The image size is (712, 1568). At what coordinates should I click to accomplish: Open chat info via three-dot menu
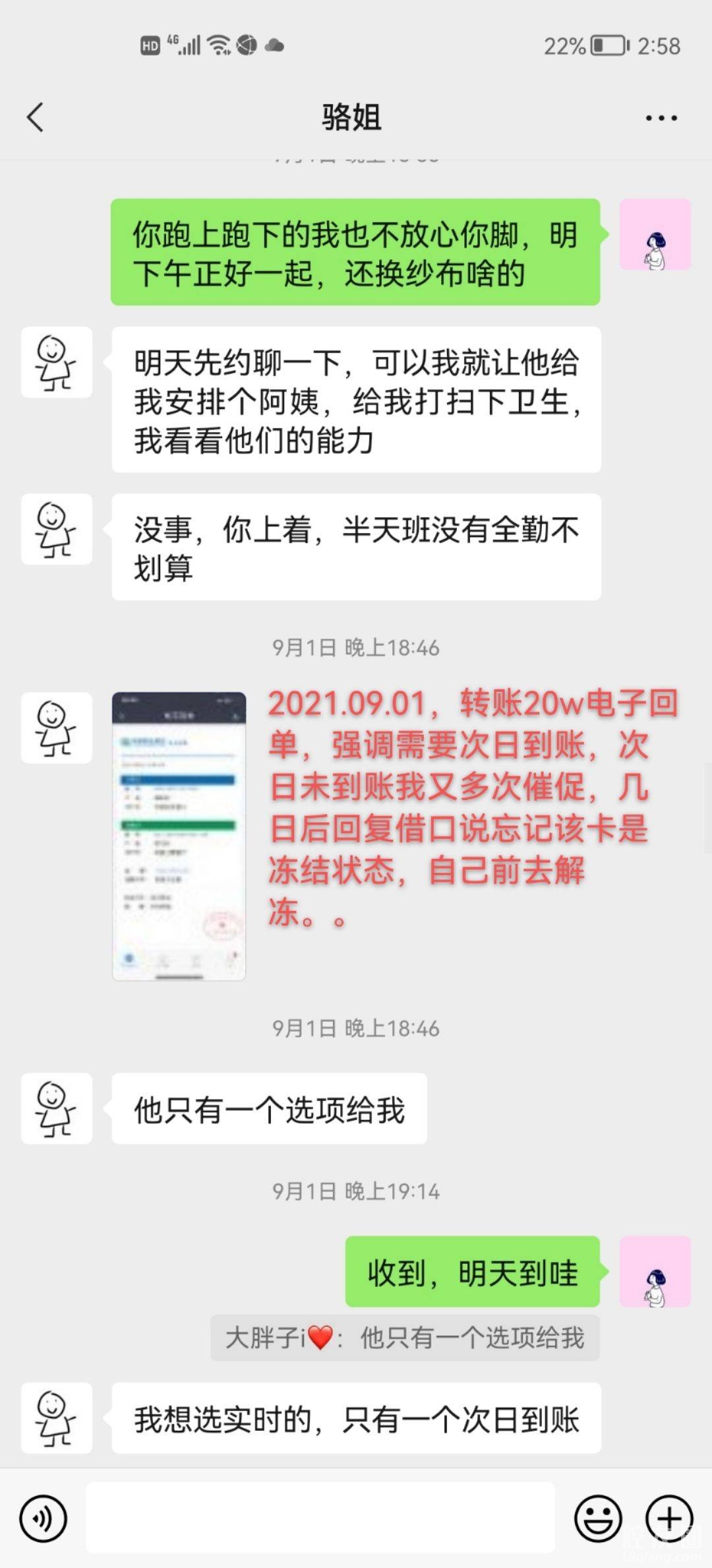click(x=661, y=118)
